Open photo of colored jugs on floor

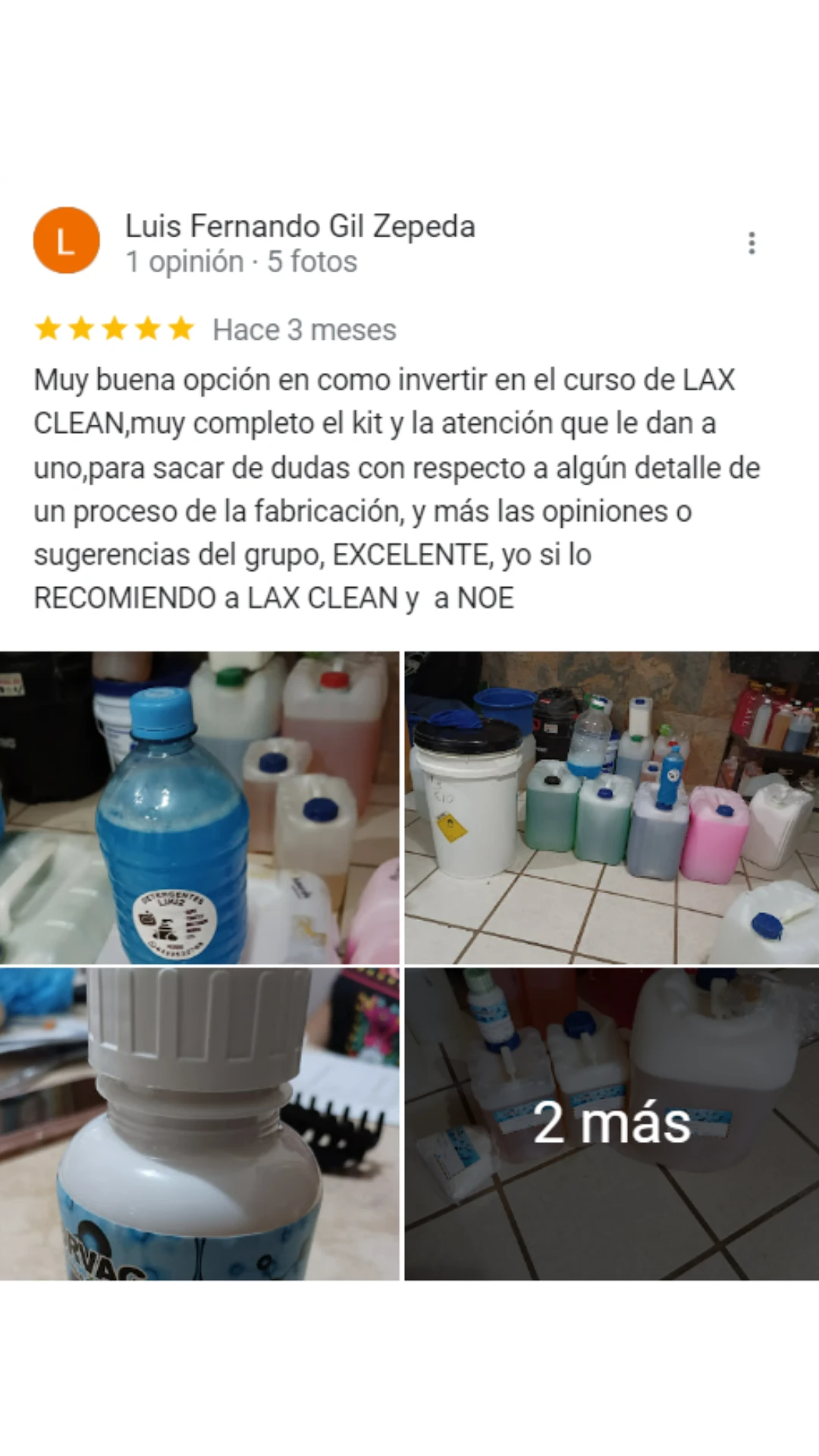tap(611, 808)
